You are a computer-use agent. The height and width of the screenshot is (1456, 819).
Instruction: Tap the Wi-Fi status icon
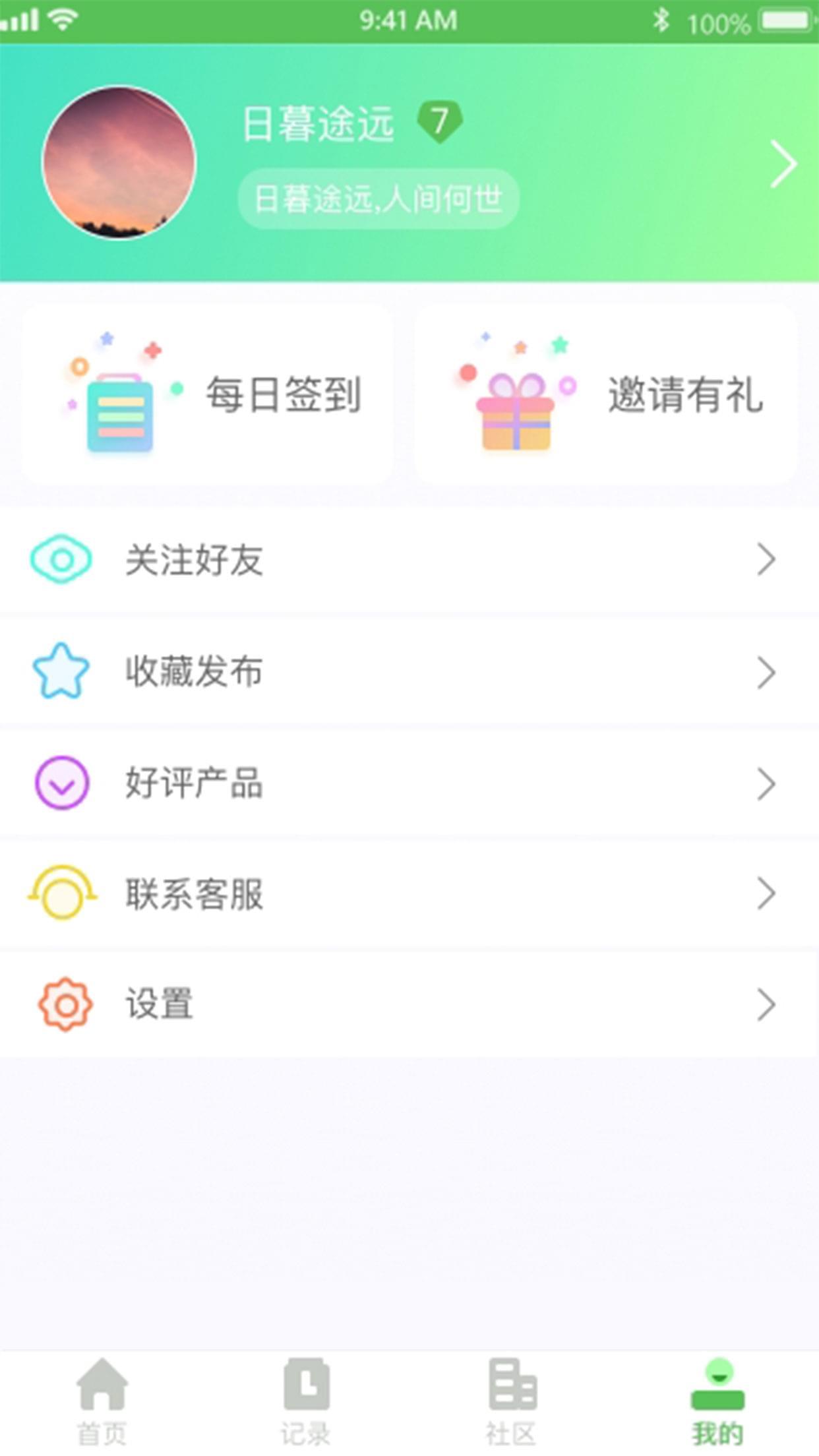click(59, 19)
